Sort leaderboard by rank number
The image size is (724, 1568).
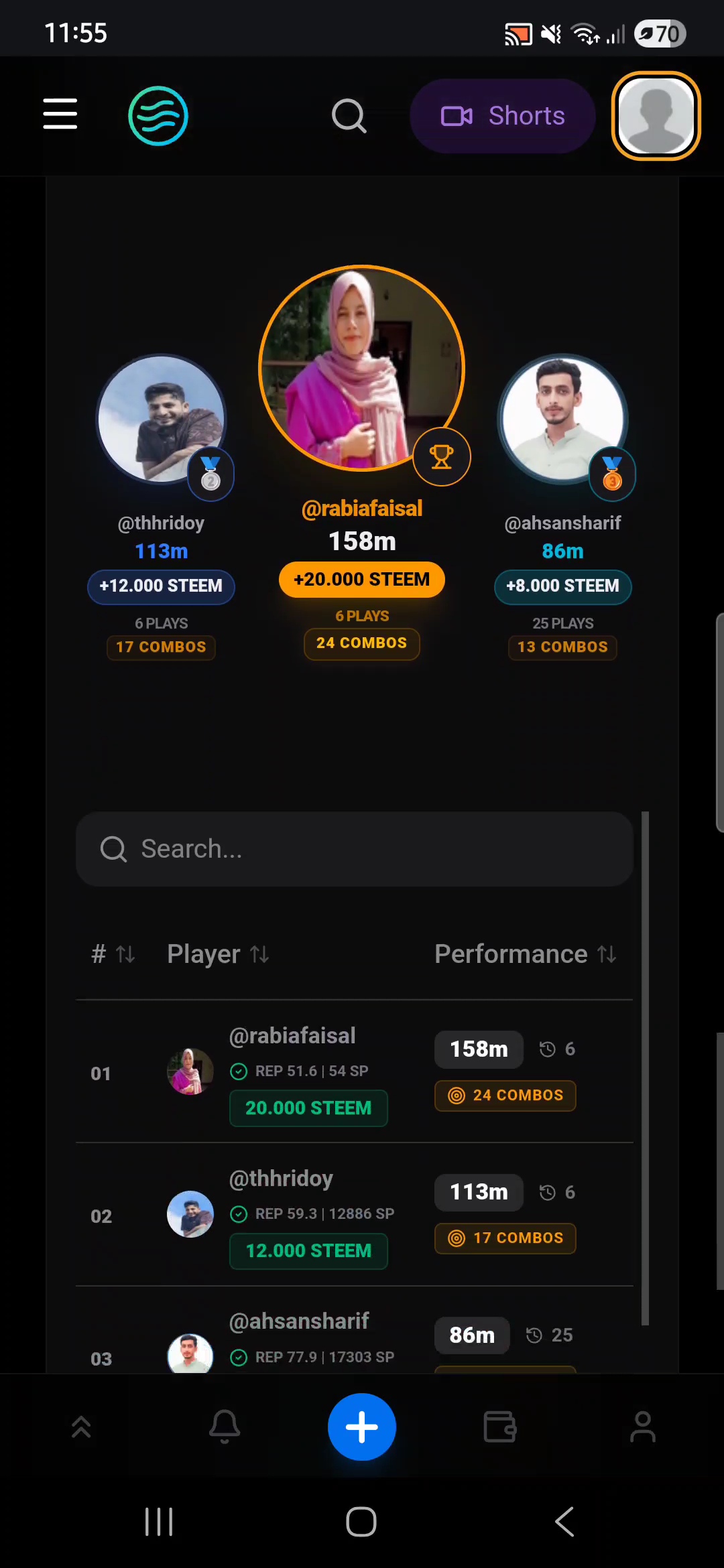(113, 954)
